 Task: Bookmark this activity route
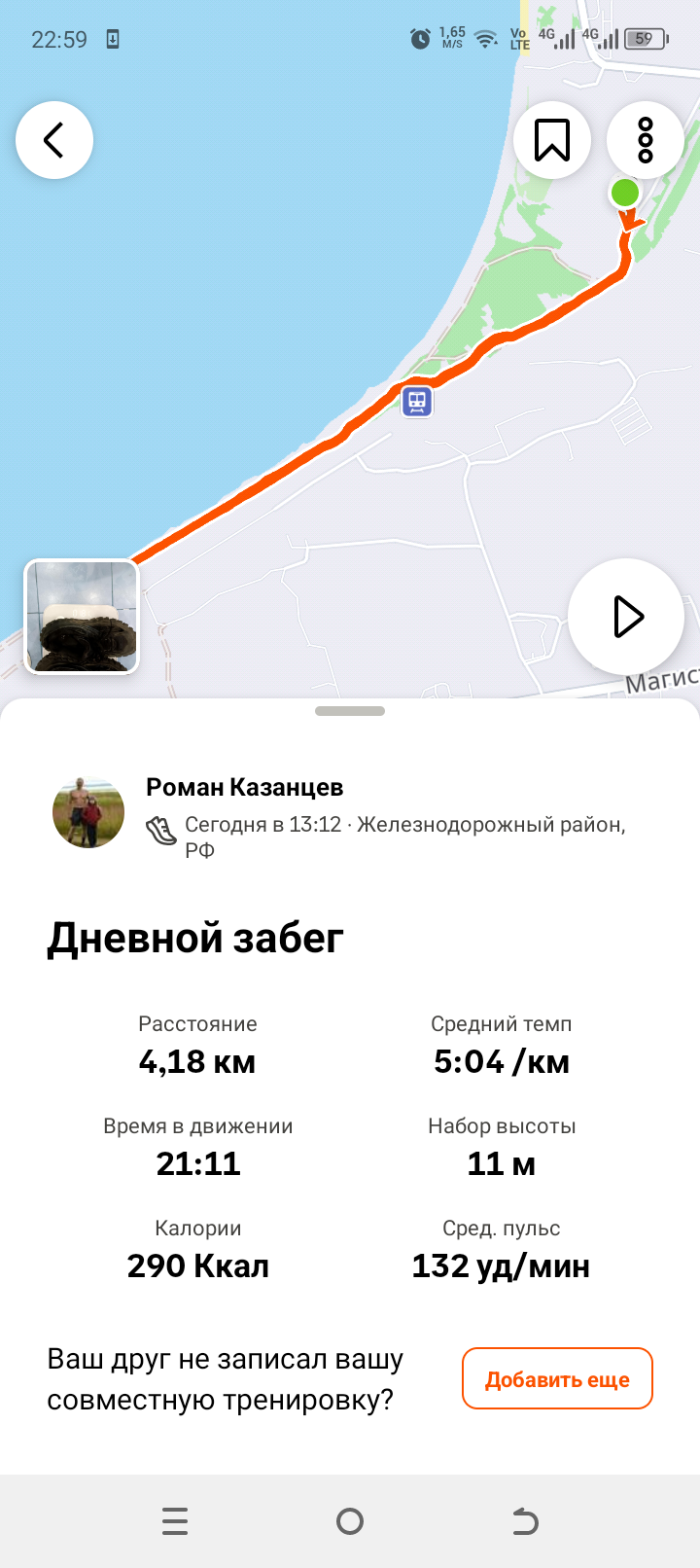coord(552,140)
